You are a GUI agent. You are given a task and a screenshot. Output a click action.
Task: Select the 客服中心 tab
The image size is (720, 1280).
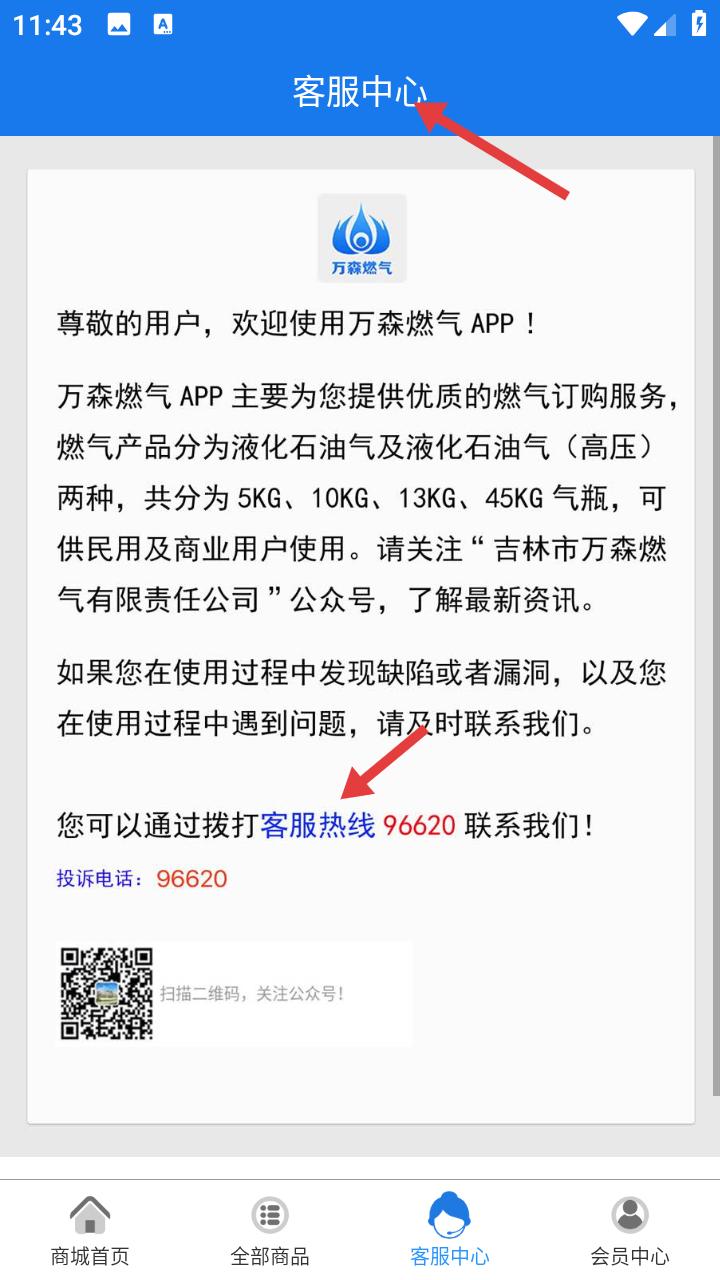pos(450,1230)
